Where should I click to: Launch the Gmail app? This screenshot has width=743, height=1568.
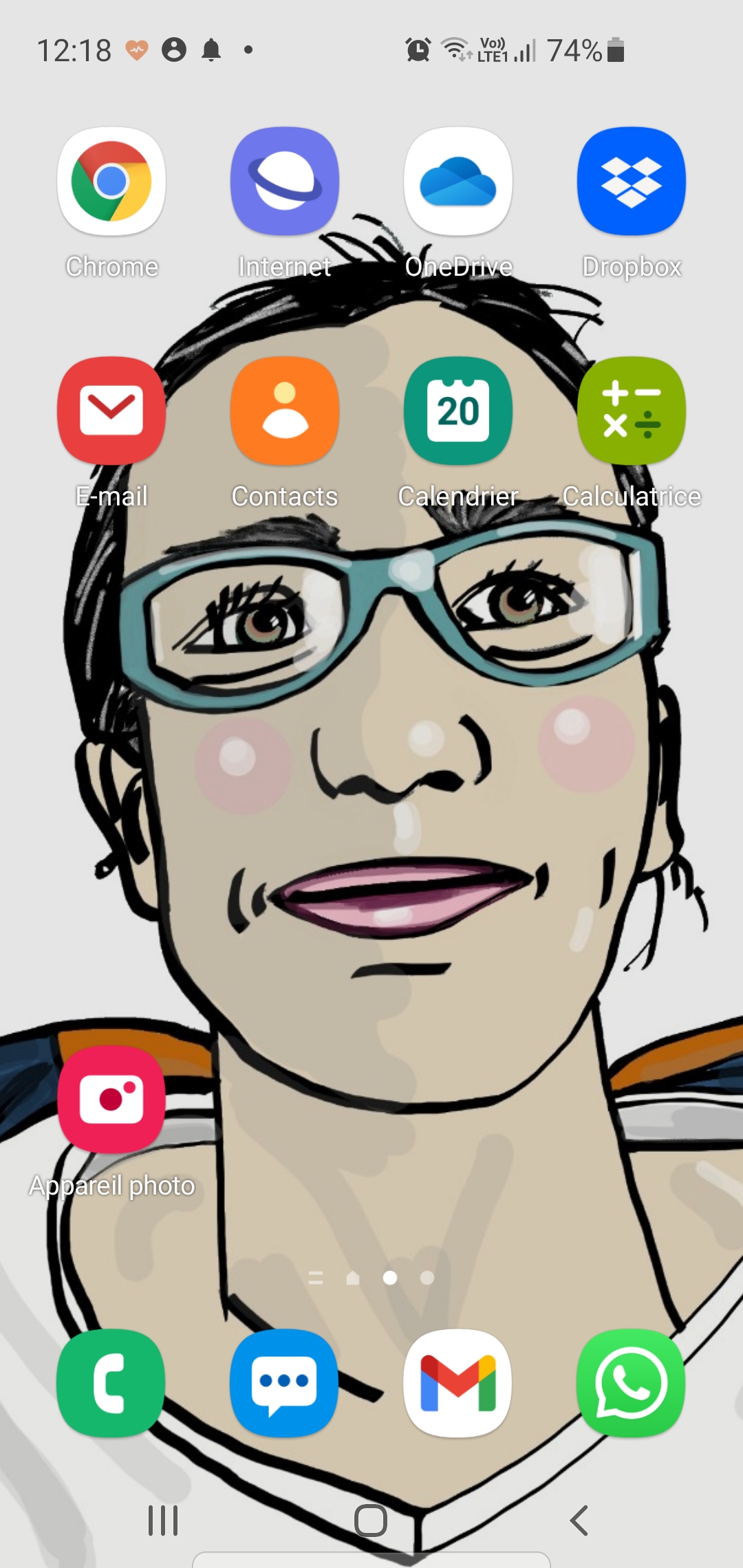[x=458, y=1383]
